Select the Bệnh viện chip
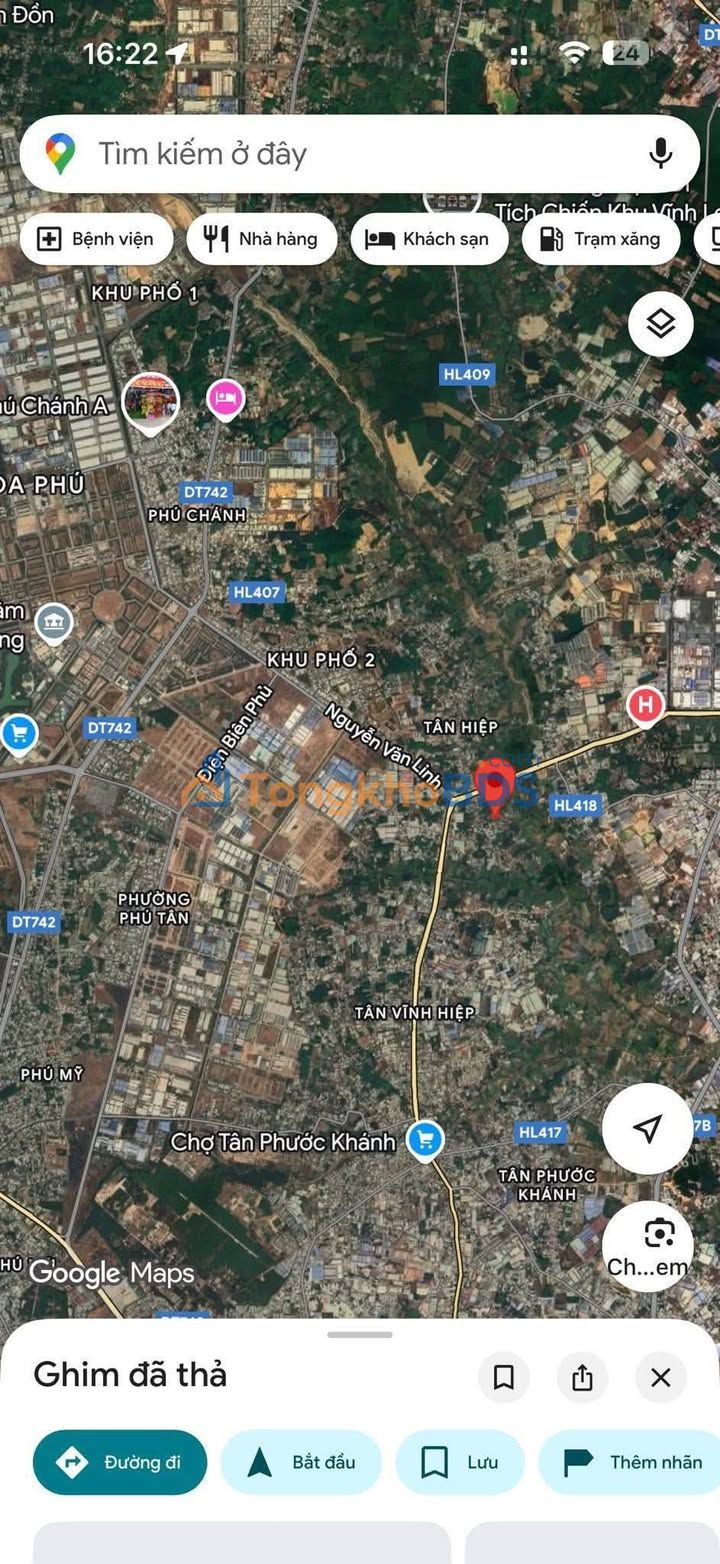The height and width of the screenshot is (1564, 720). pyautogui.click(x=96, y=239)
